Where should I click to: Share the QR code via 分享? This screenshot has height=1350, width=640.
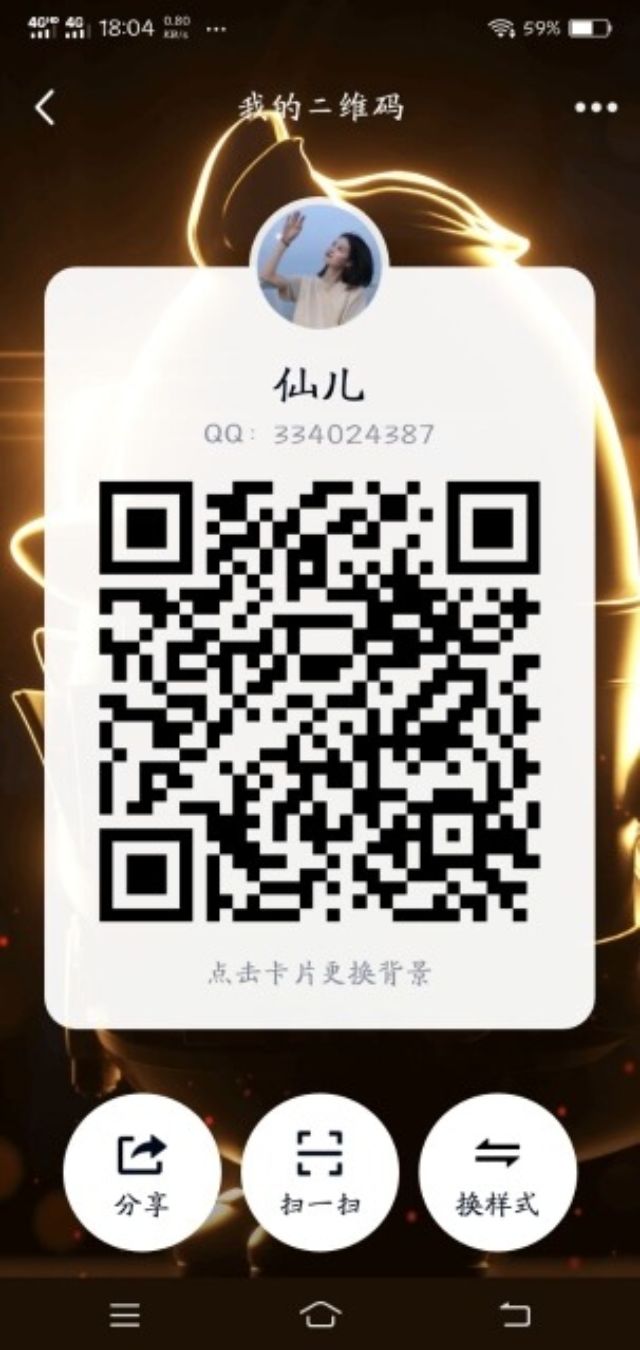pyautogui.click(x=141, y=1171)
